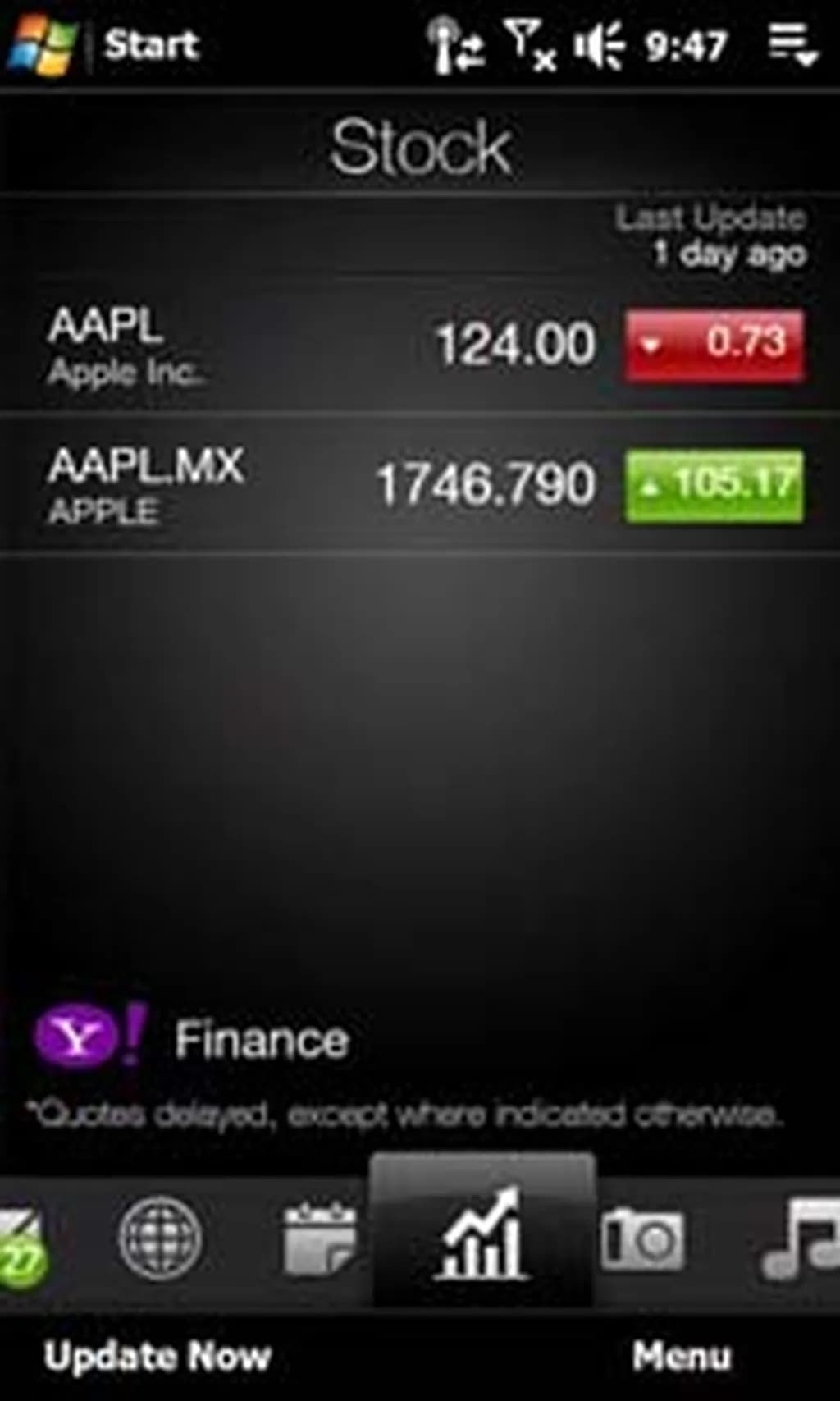Tap the green 105.17 change badge
Viewport: 840px width, 1401px height.
(x=714, y=484)
